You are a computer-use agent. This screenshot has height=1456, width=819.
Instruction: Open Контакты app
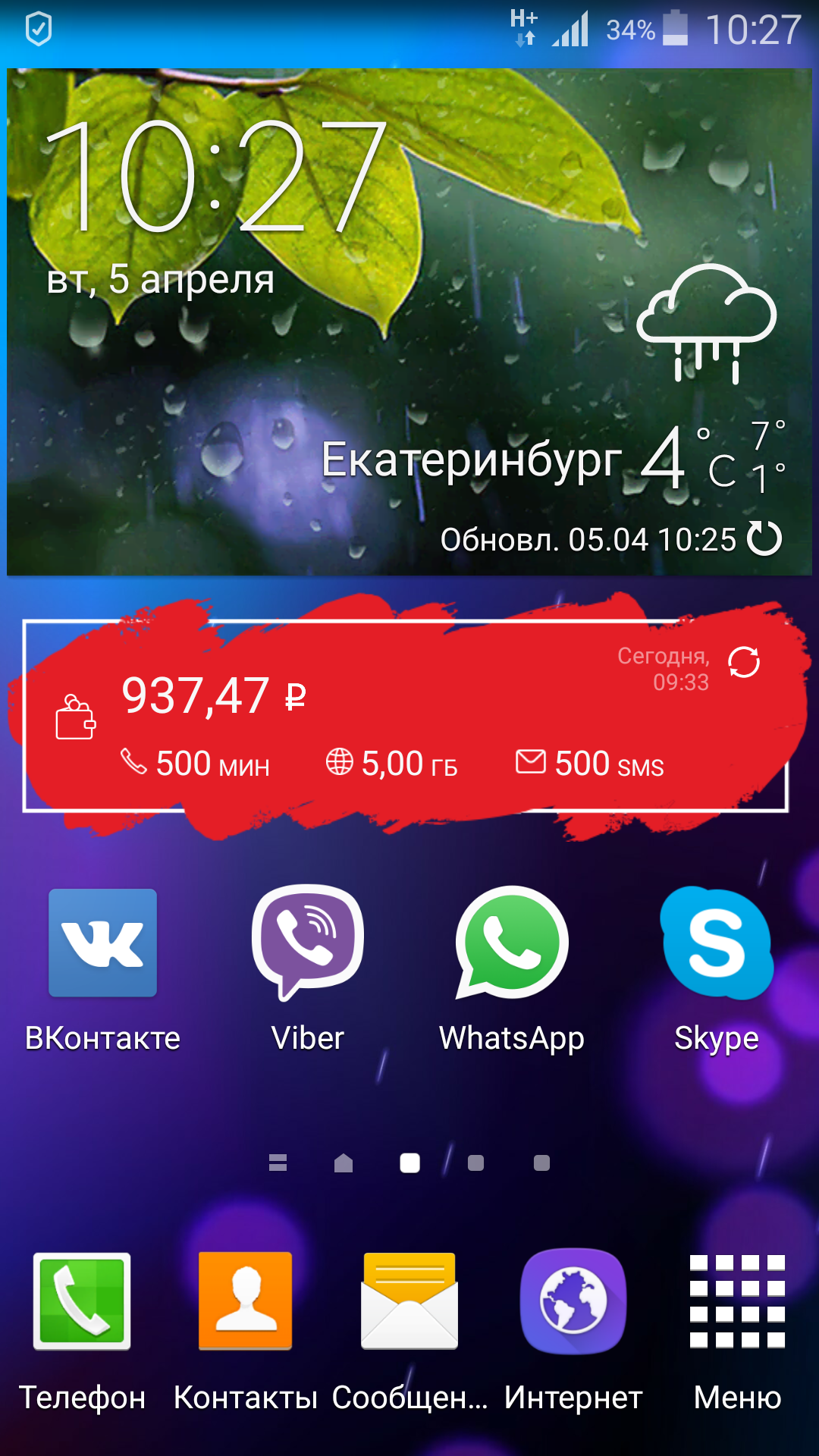pyautogui.click(x=245, y=1301)
